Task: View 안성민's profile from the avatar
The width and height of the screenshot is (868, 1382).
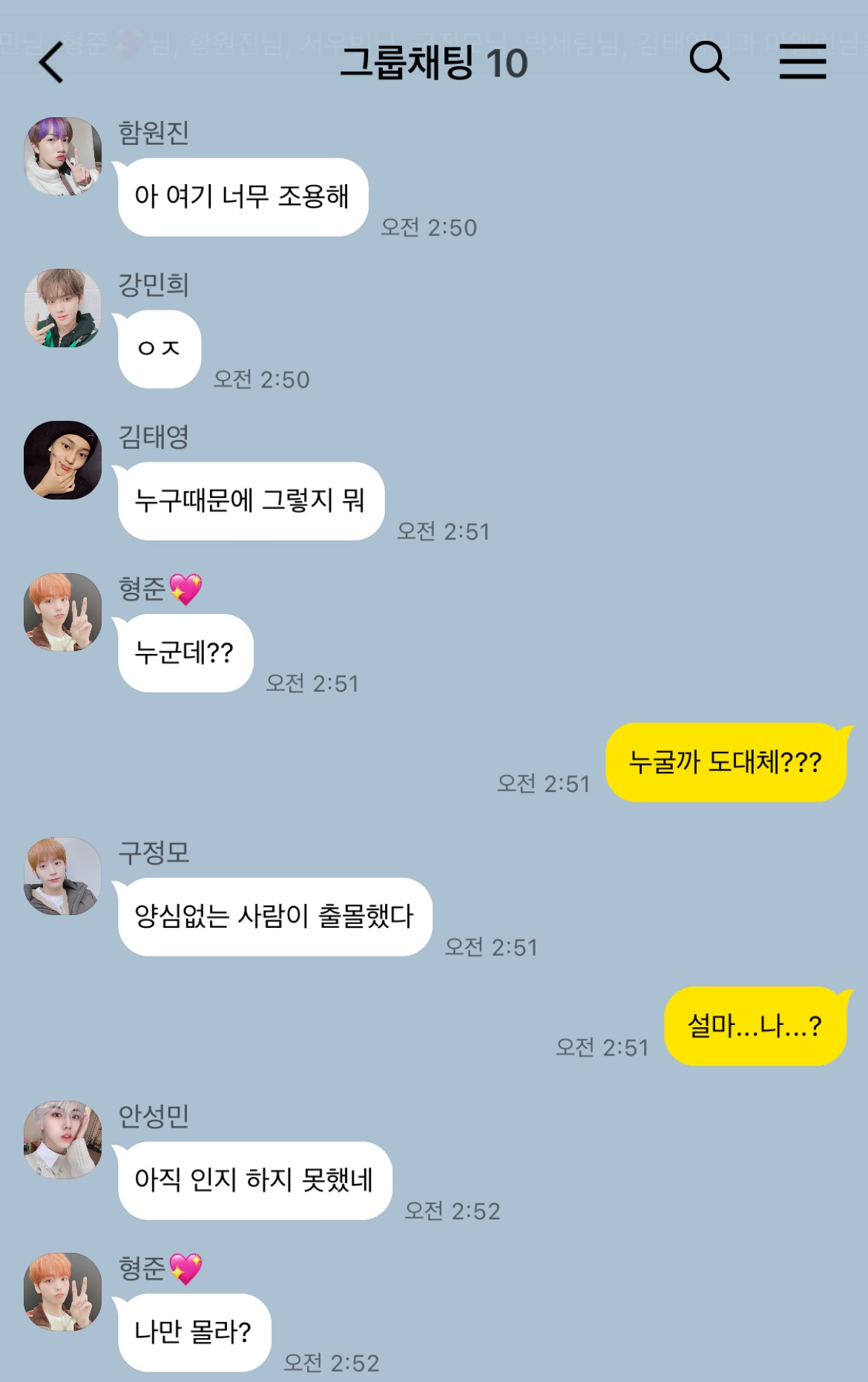Action: tap(63, 1140)
